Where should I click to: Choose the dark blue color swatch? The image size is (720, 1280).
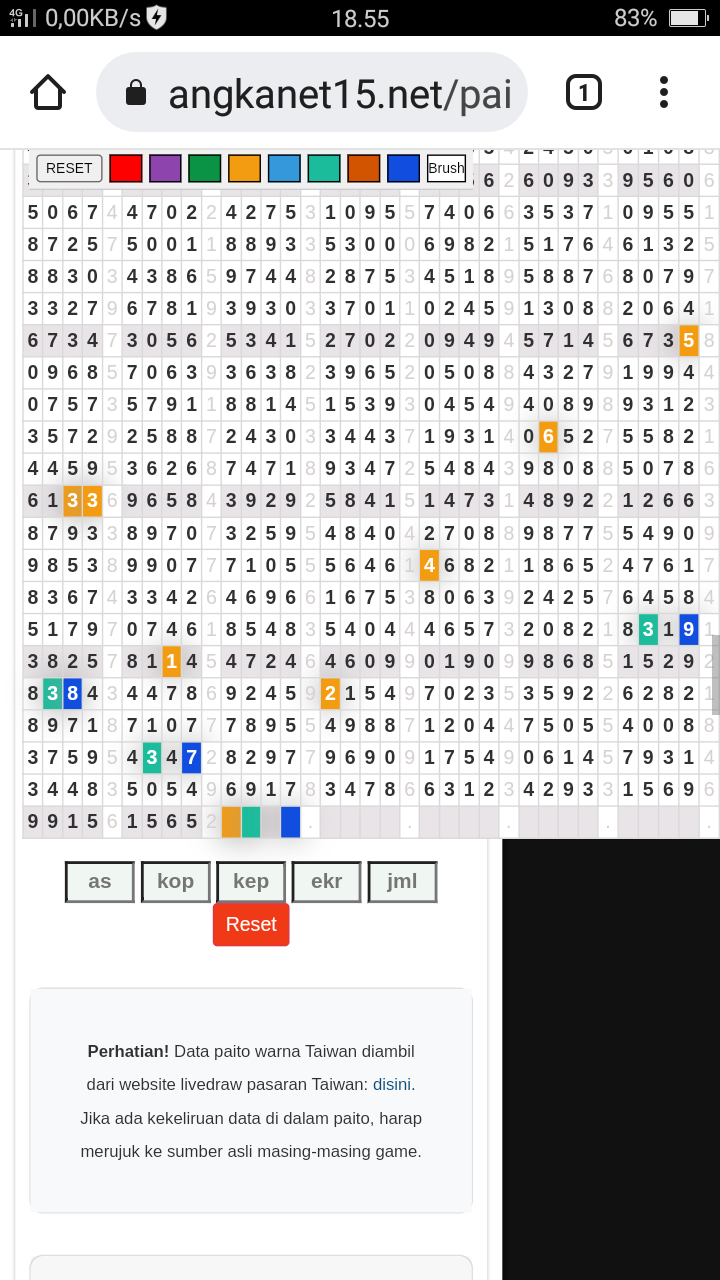click(x=403, y=168)
